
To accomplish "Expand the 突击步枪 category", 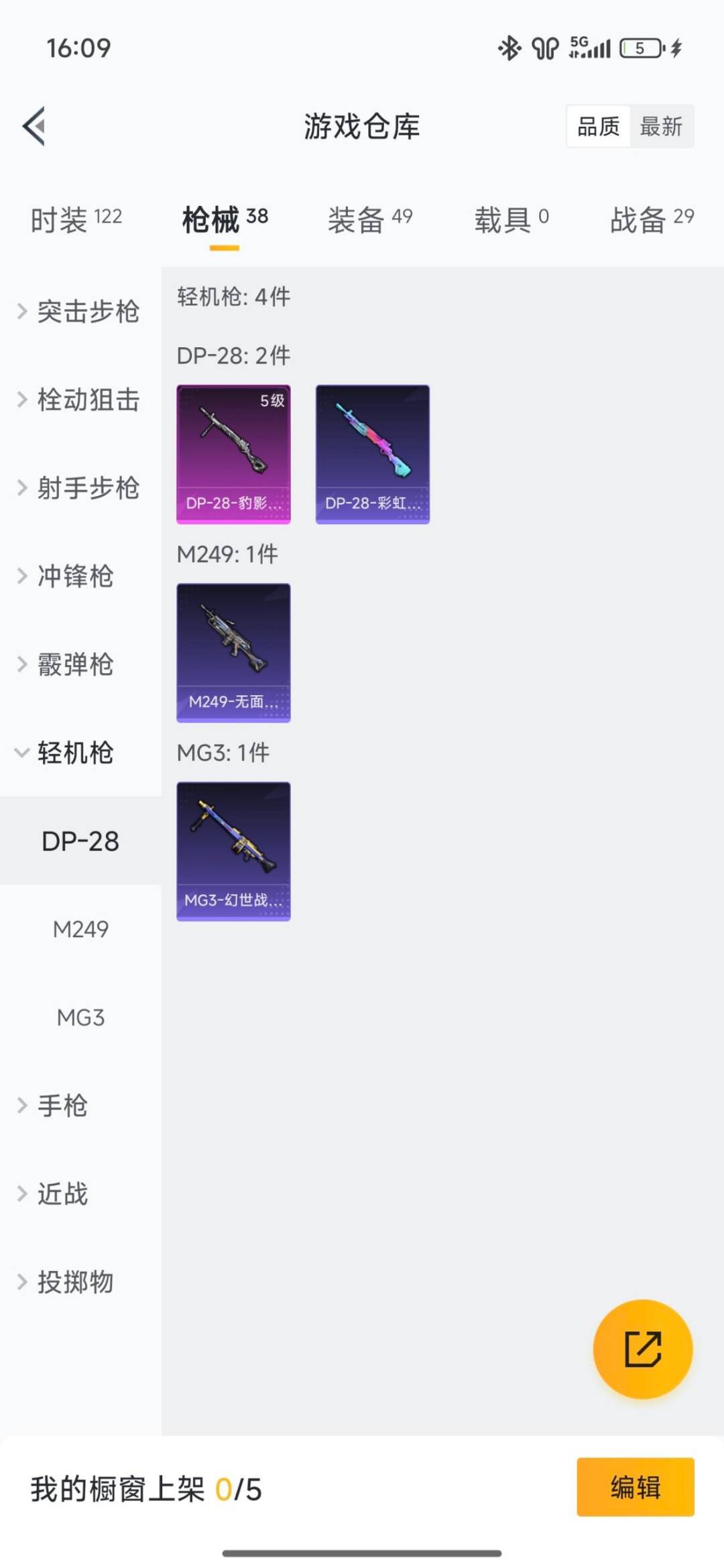I will 86,312.
